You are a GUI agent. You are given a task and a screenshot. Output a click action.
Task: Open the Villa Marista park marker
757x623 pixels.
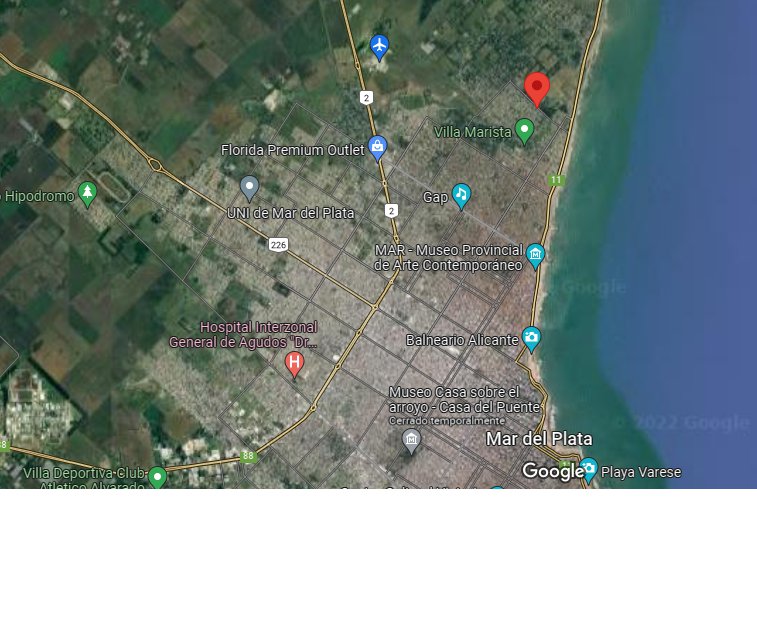click(x=524, y=130)
